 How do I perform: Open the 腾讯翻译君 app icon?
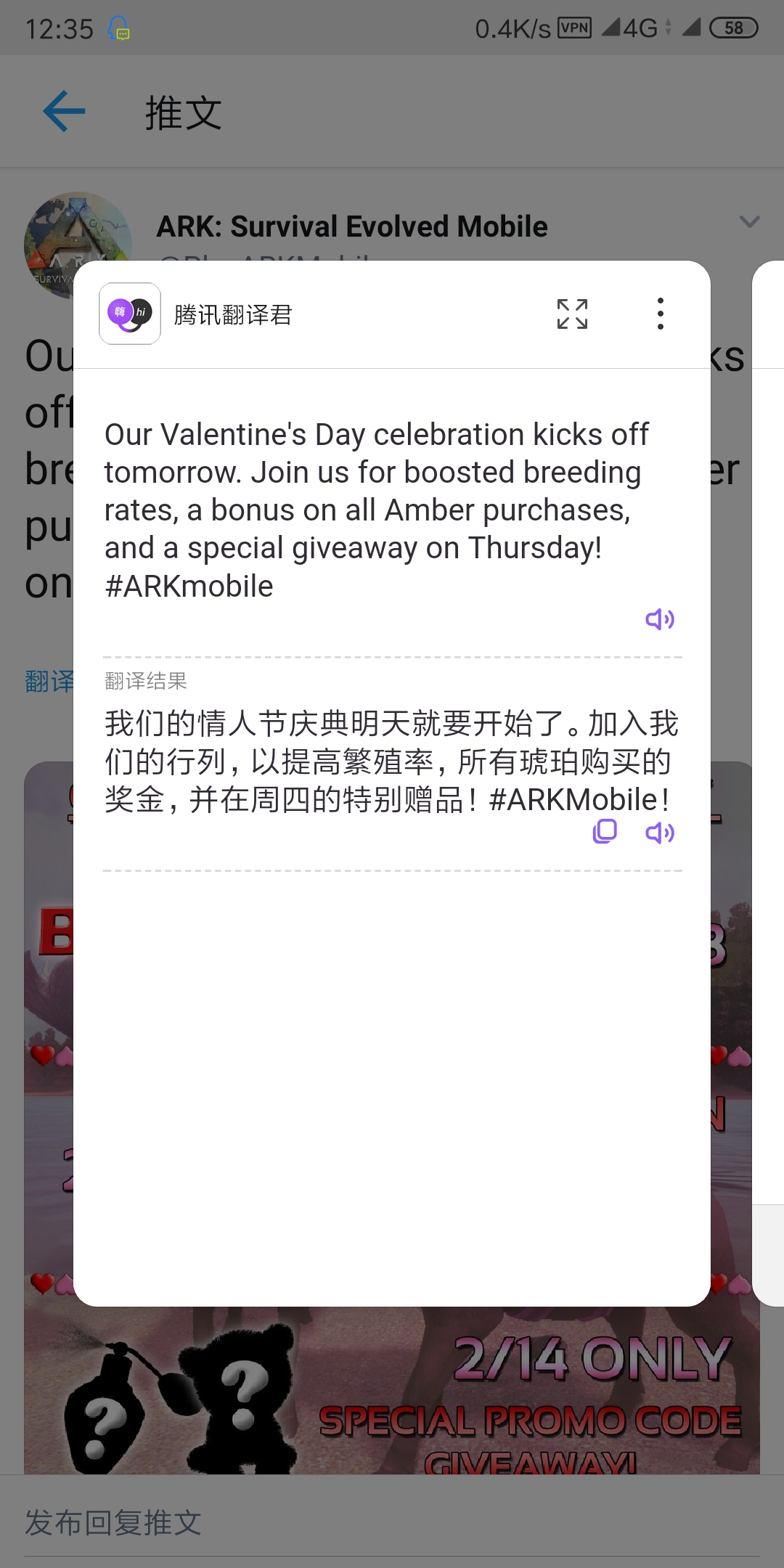(x=130, y=314)
